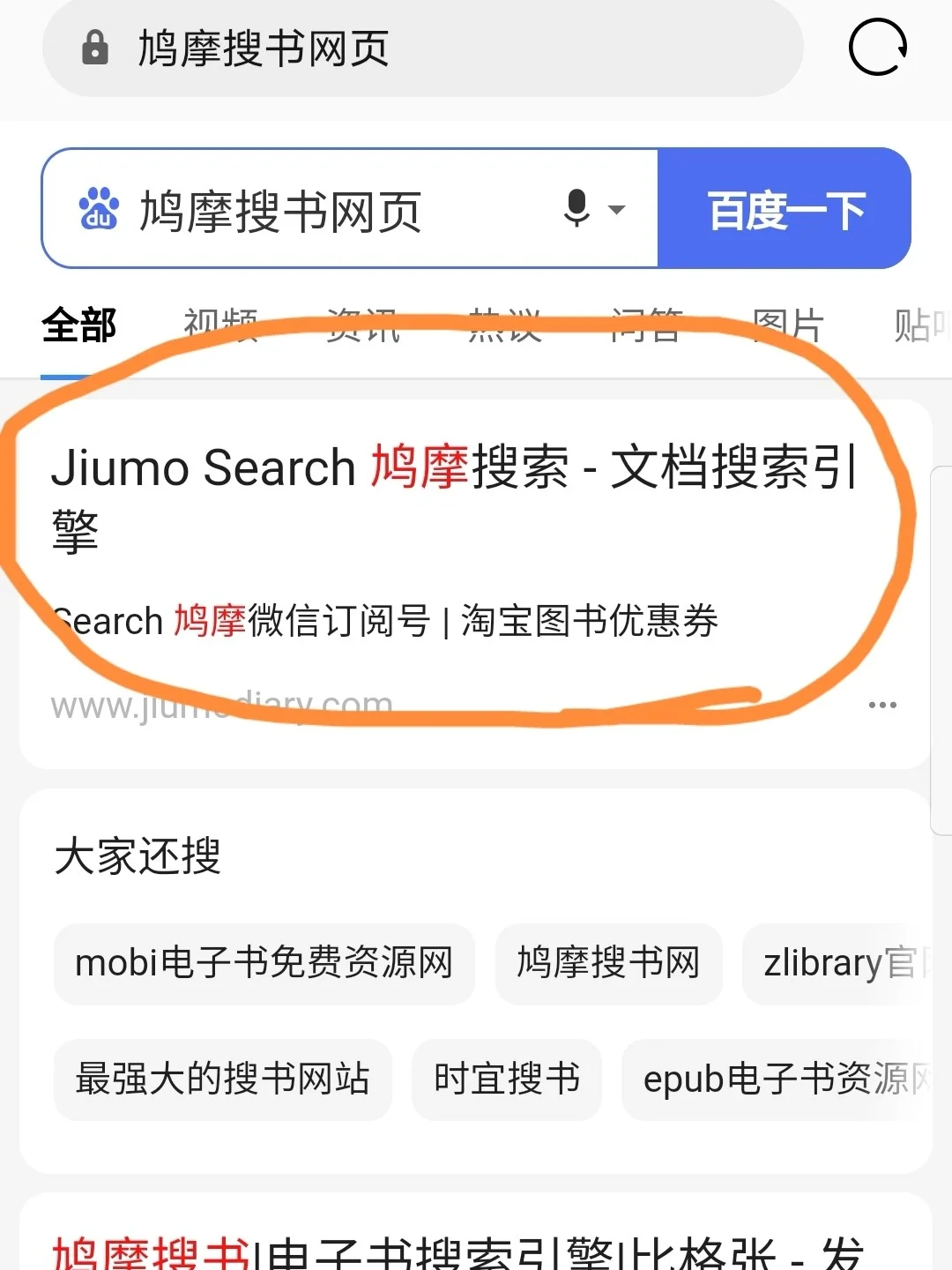Tap the browser address bar
The width and height of the screenshot is (952, 1270).
coord(423,48)
